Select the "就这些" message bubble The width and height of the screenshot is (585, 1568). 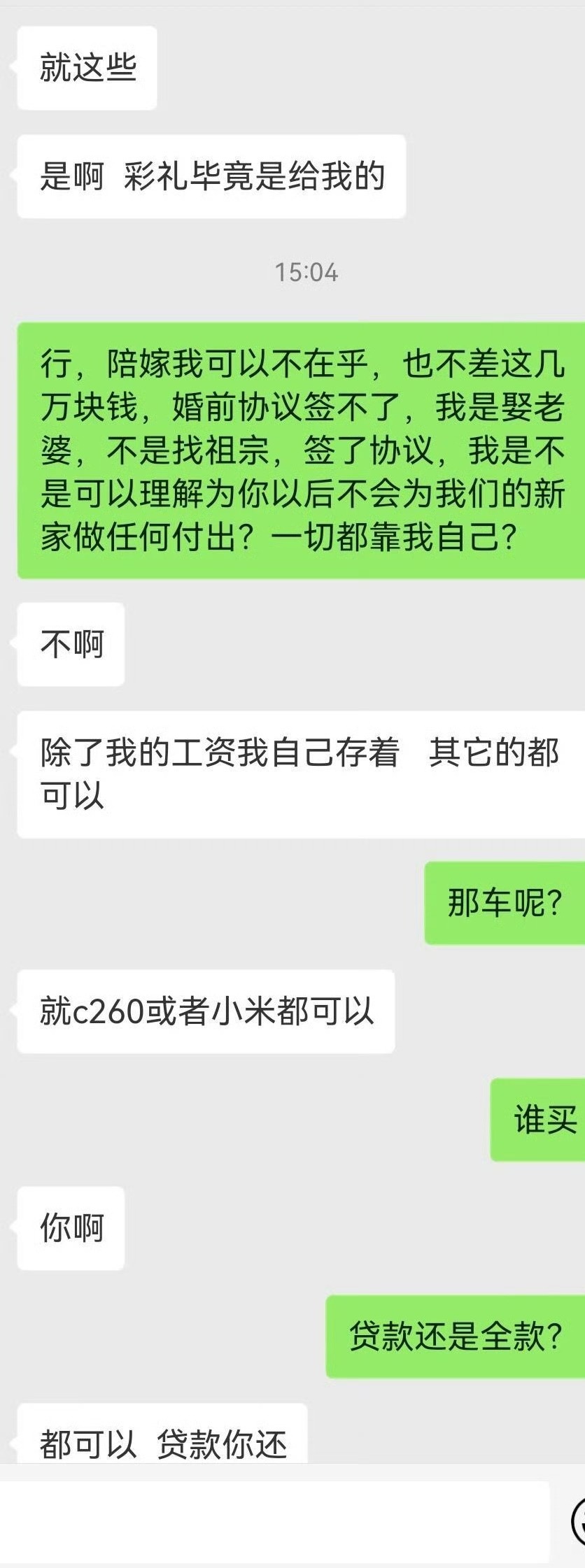pyautogui.click(x=84, y=66)
